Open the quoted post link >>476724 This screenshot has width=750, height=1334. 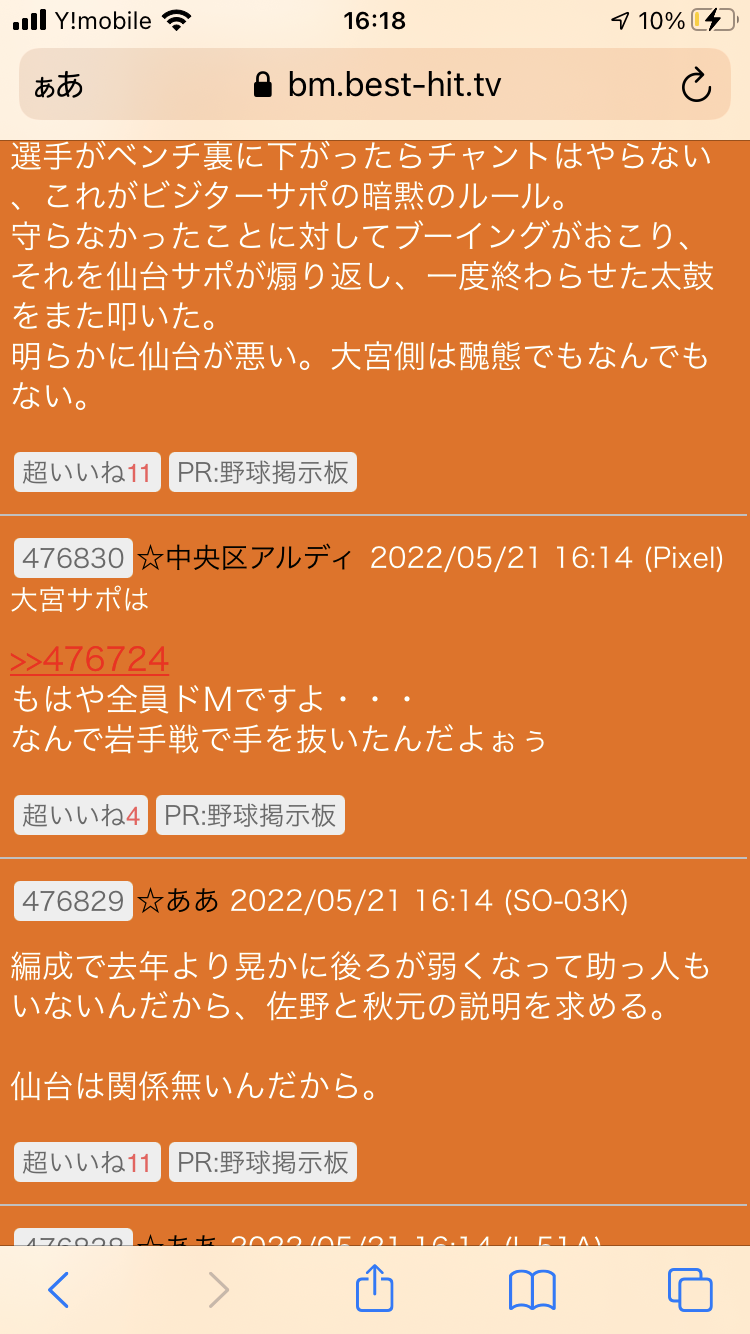[x=89, y=660]
